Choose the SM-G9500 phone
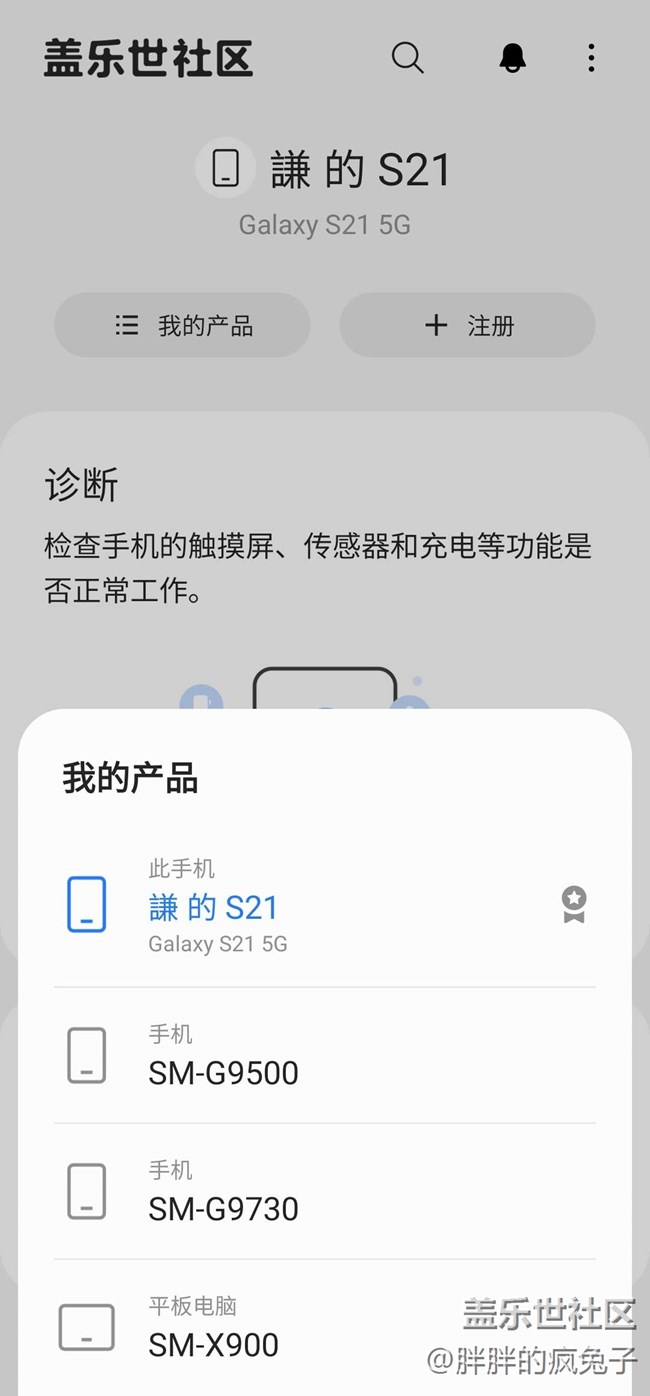Viewport: 650px width, 1396px height. pos(325,1056)
